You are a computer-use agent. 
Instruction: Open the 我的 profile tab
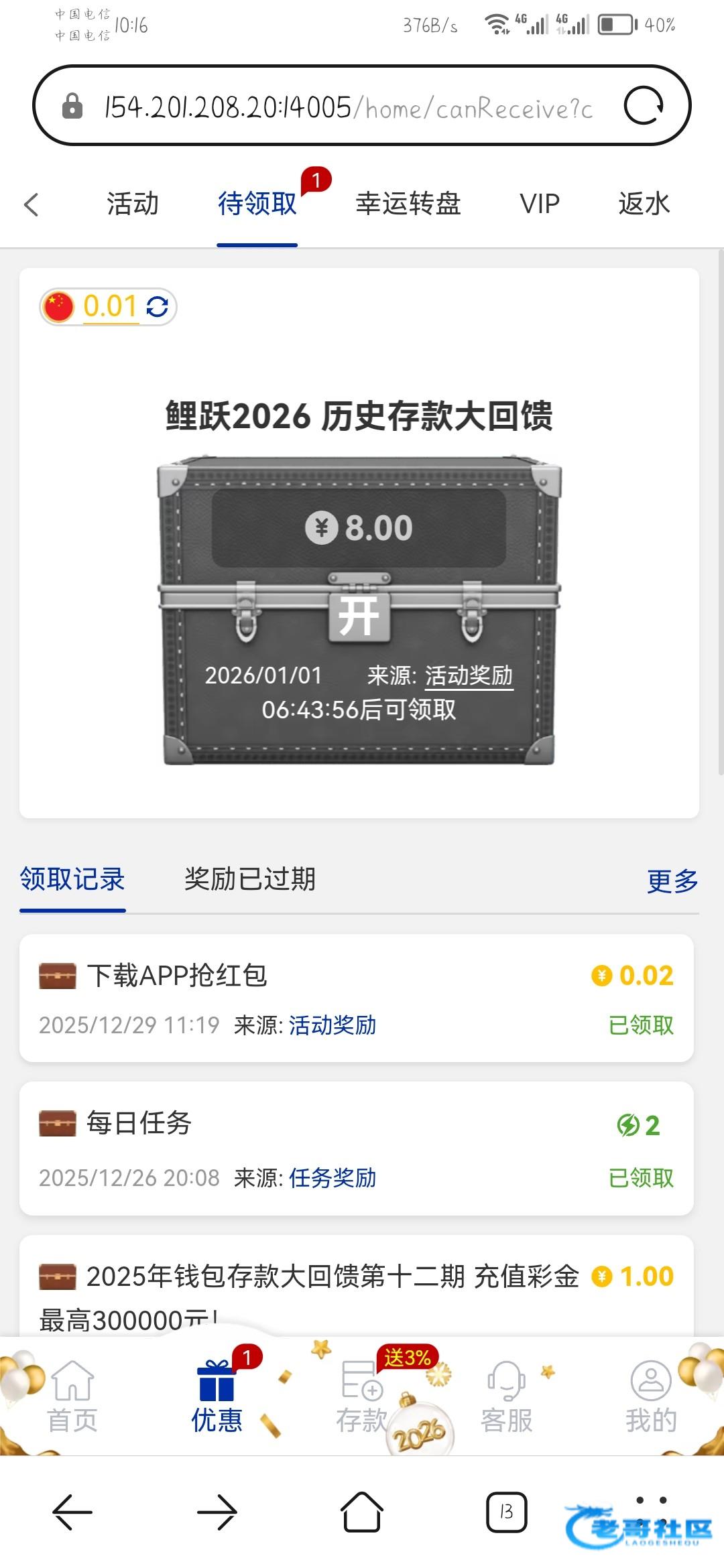pyautogui.click(x=650, y=1398)
